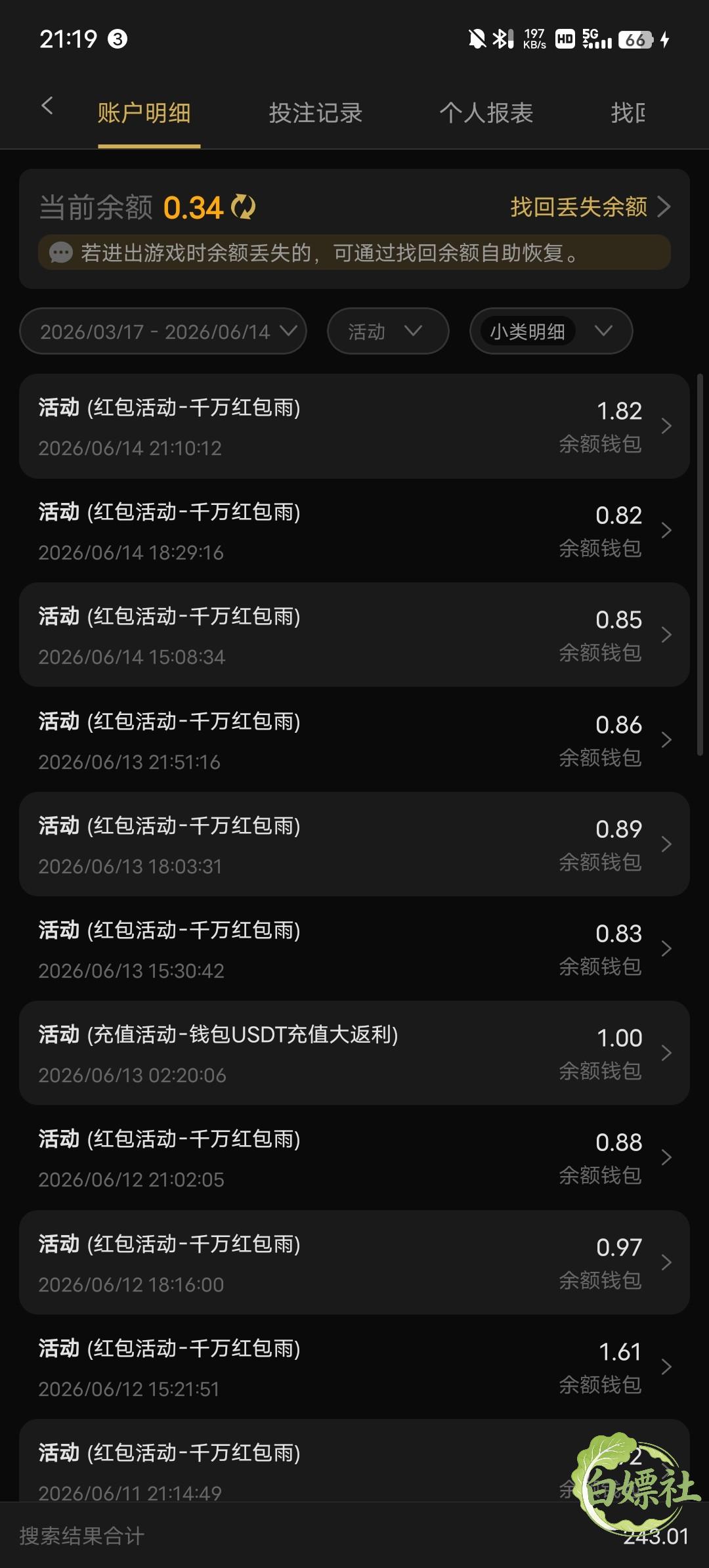
Task: Open the date range picker 2026/03/17 - 2026/06/14
Action: [163, 332]
